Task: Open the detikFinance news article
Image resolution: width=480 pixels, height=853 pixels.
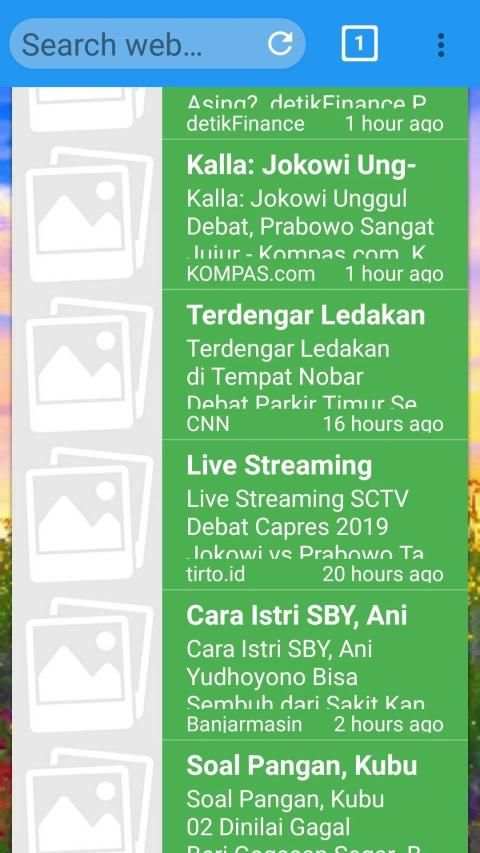Action: click(239, 113)
